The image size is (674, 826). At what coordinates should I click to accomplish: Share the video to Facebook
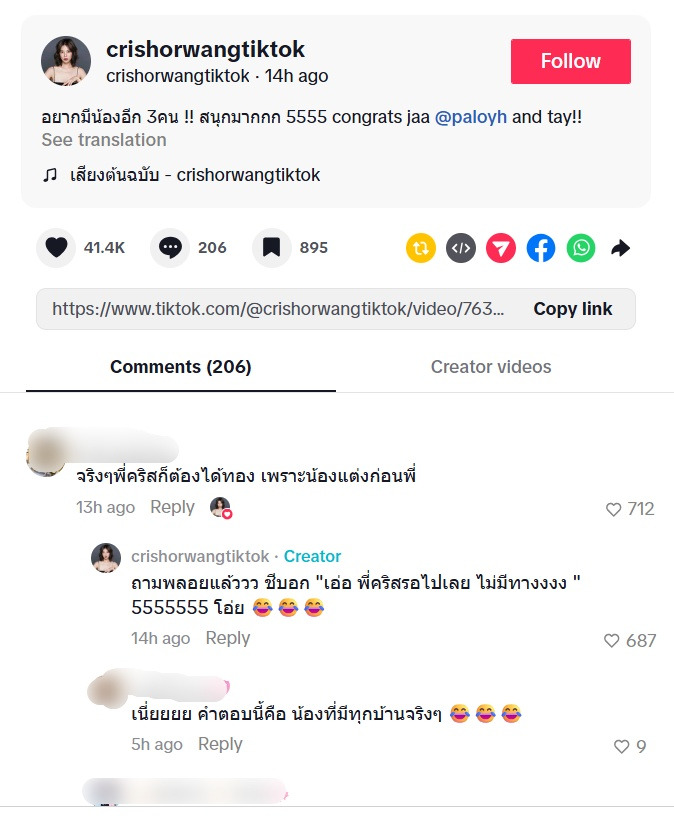(x=540, y=248)
